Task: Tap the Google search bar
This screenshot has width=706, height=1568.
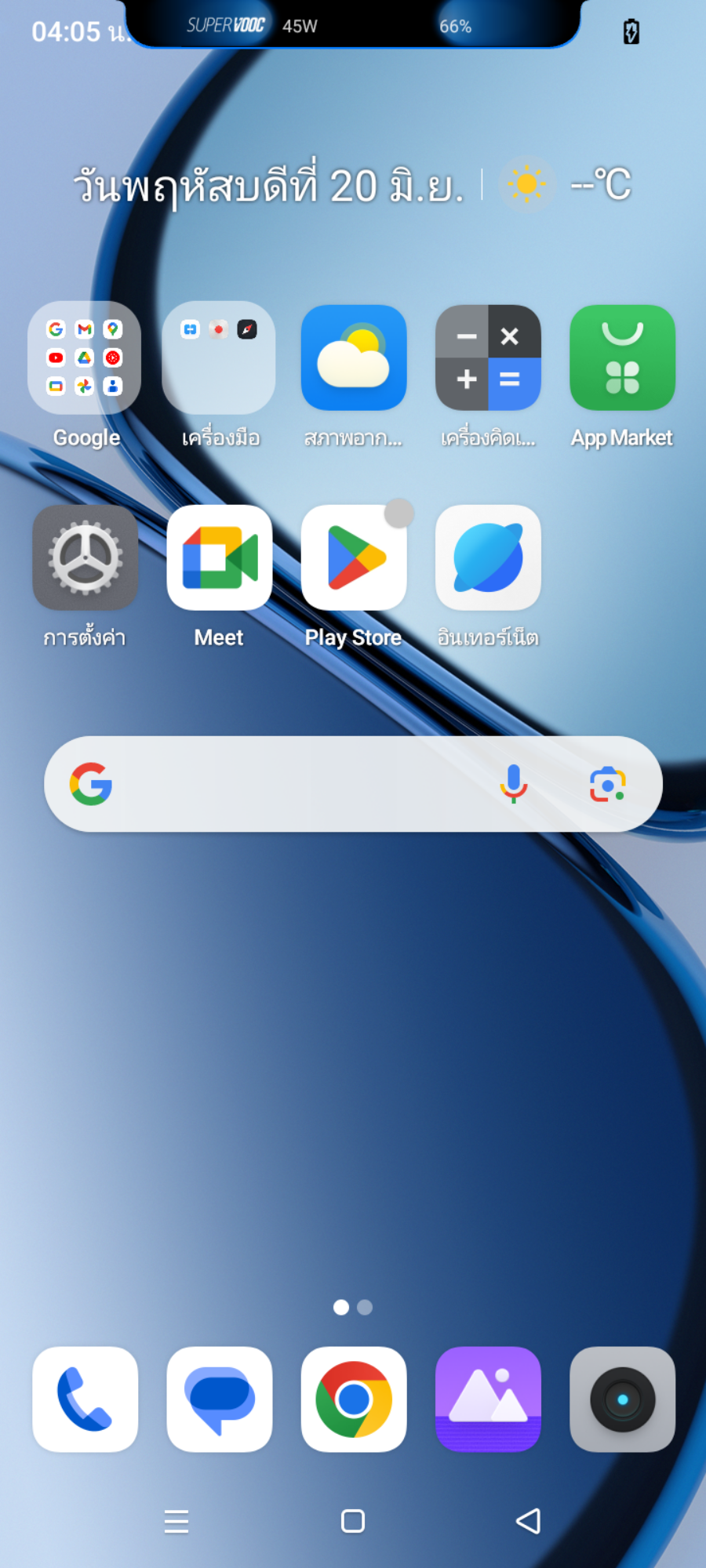Action: click(x=298, y=784)
